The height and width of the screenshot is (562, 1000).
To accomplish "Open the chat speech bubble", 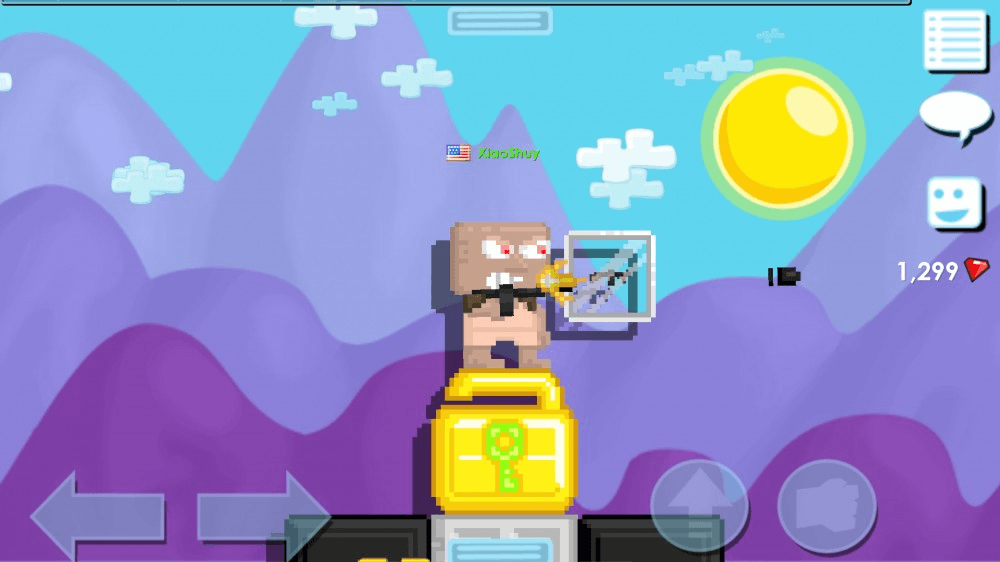I will point(955,116).
